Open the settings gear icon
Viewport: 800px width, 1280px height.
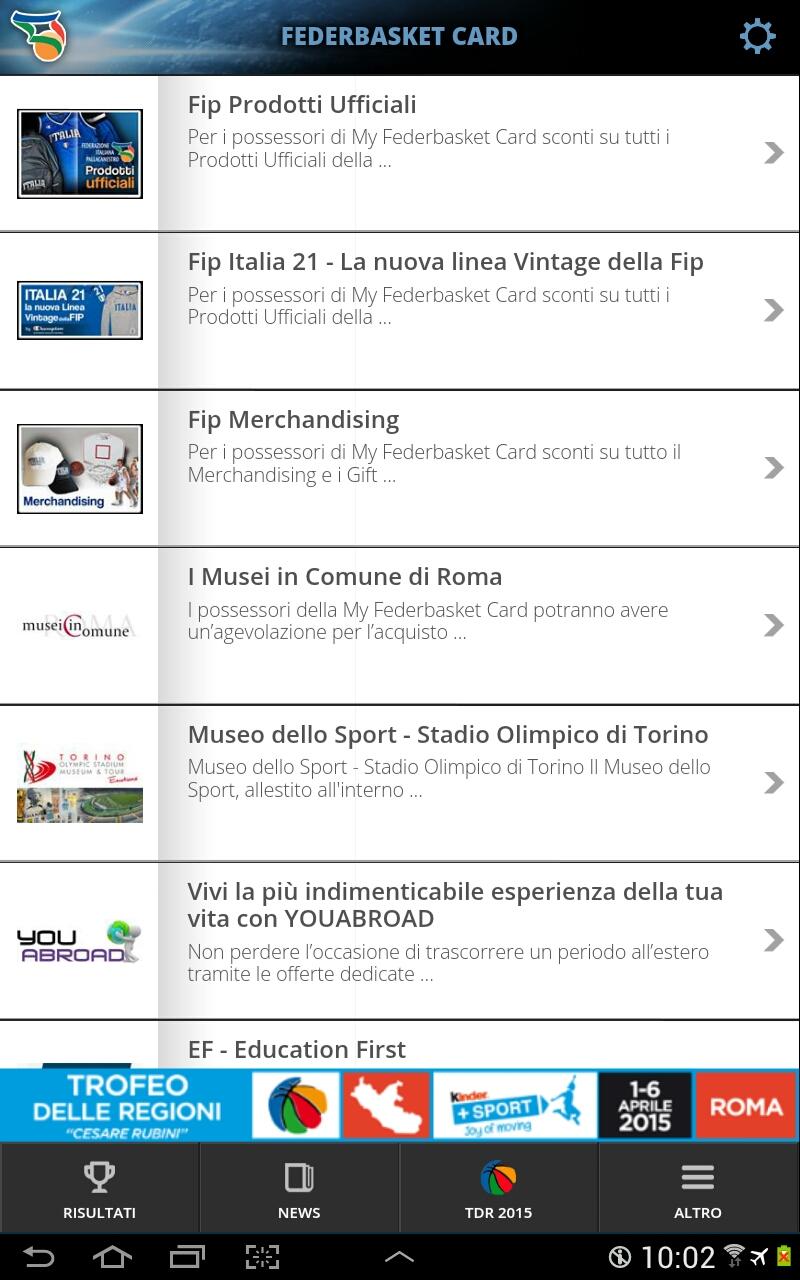click(x=757, y=37)
